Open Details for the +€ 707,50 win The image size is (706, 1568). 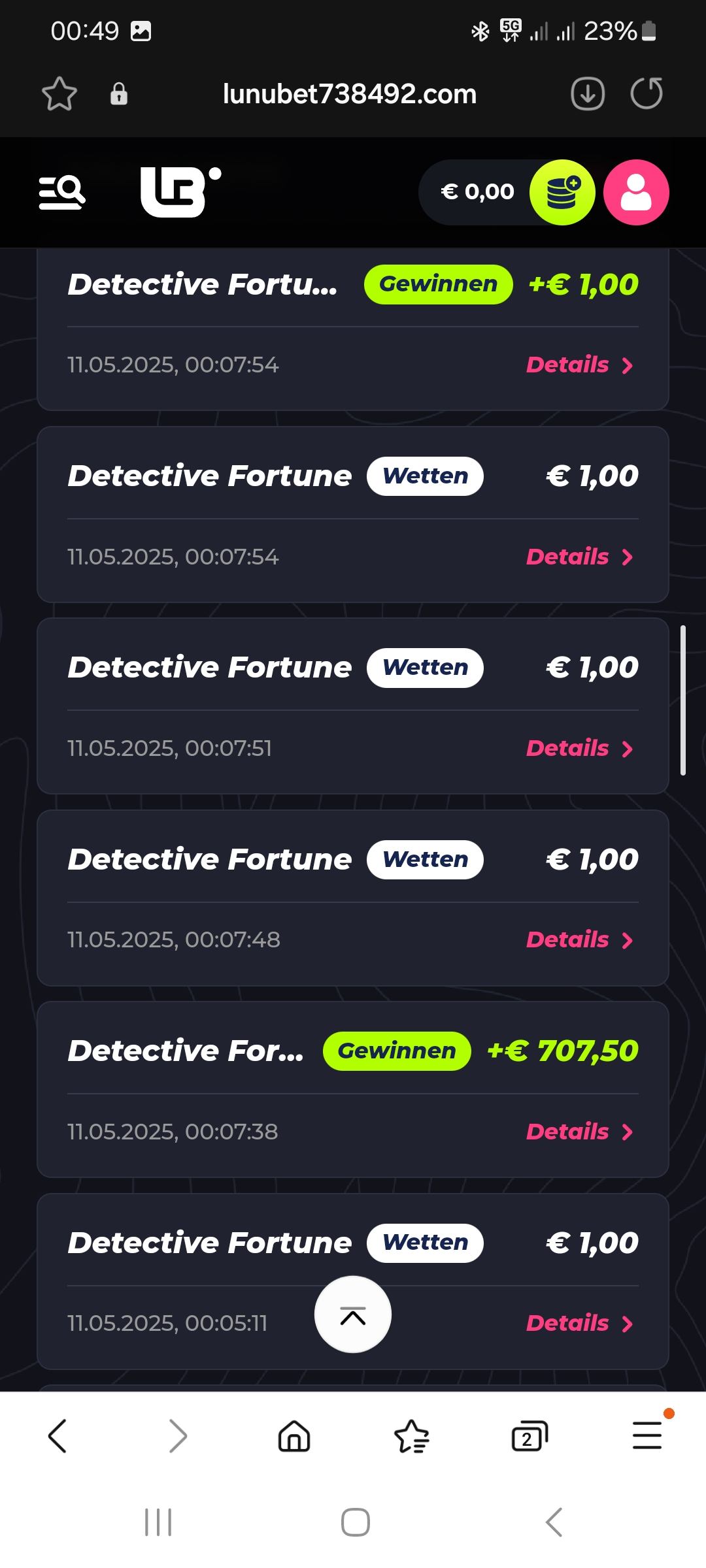[x=579, y=1132]
